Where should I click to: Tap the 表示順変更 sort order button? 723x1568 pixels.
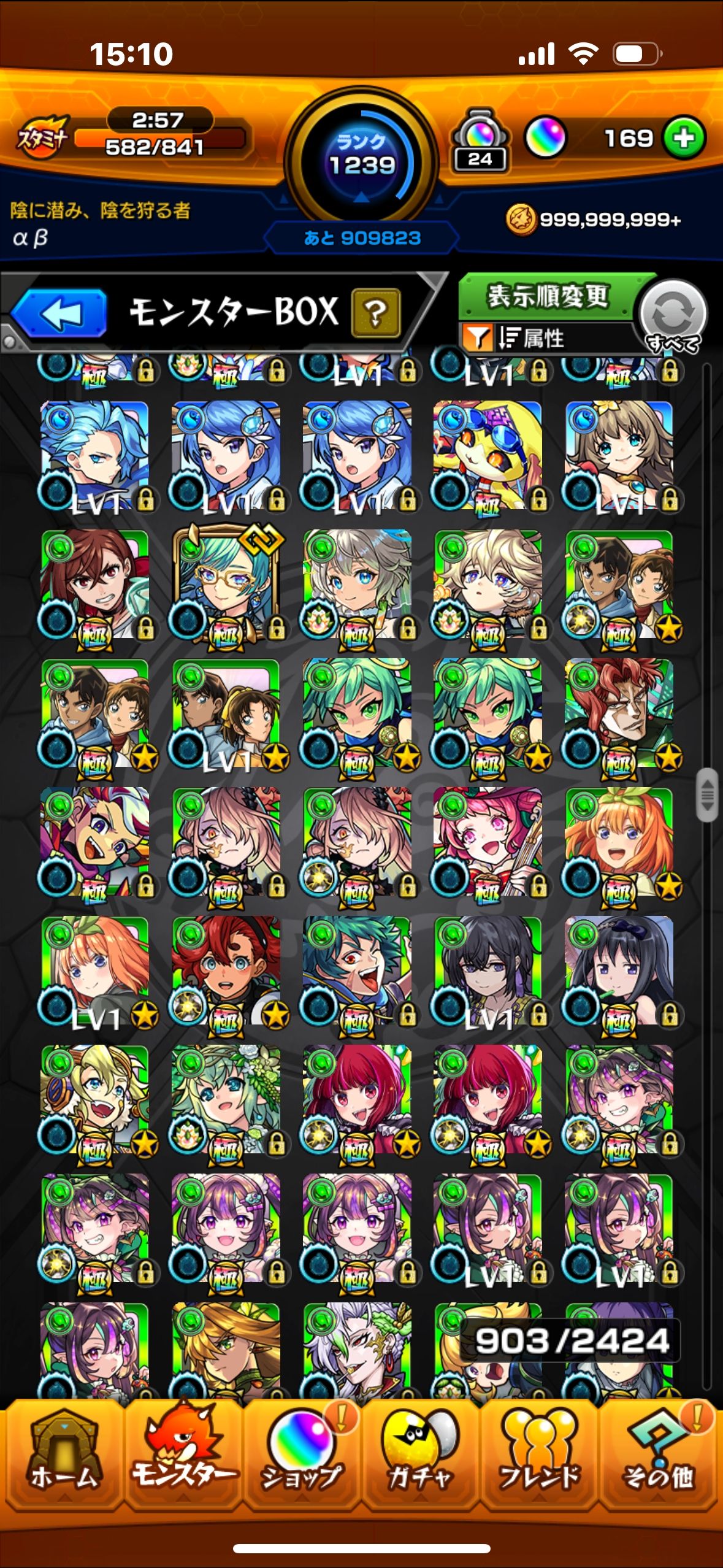pos(548,296)
